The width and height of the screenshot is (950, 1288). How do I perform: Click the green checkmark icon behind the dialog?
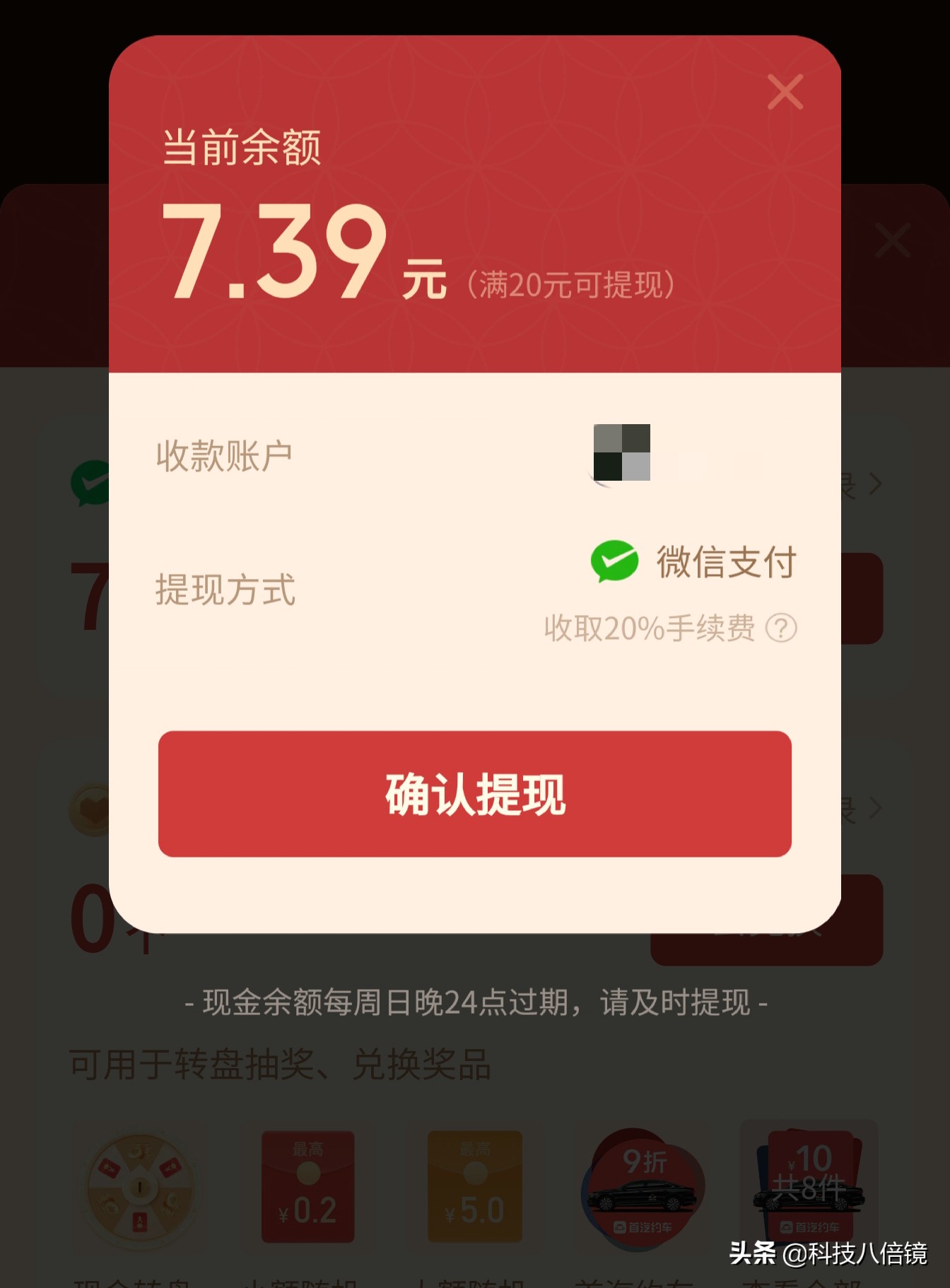(90, 486)
